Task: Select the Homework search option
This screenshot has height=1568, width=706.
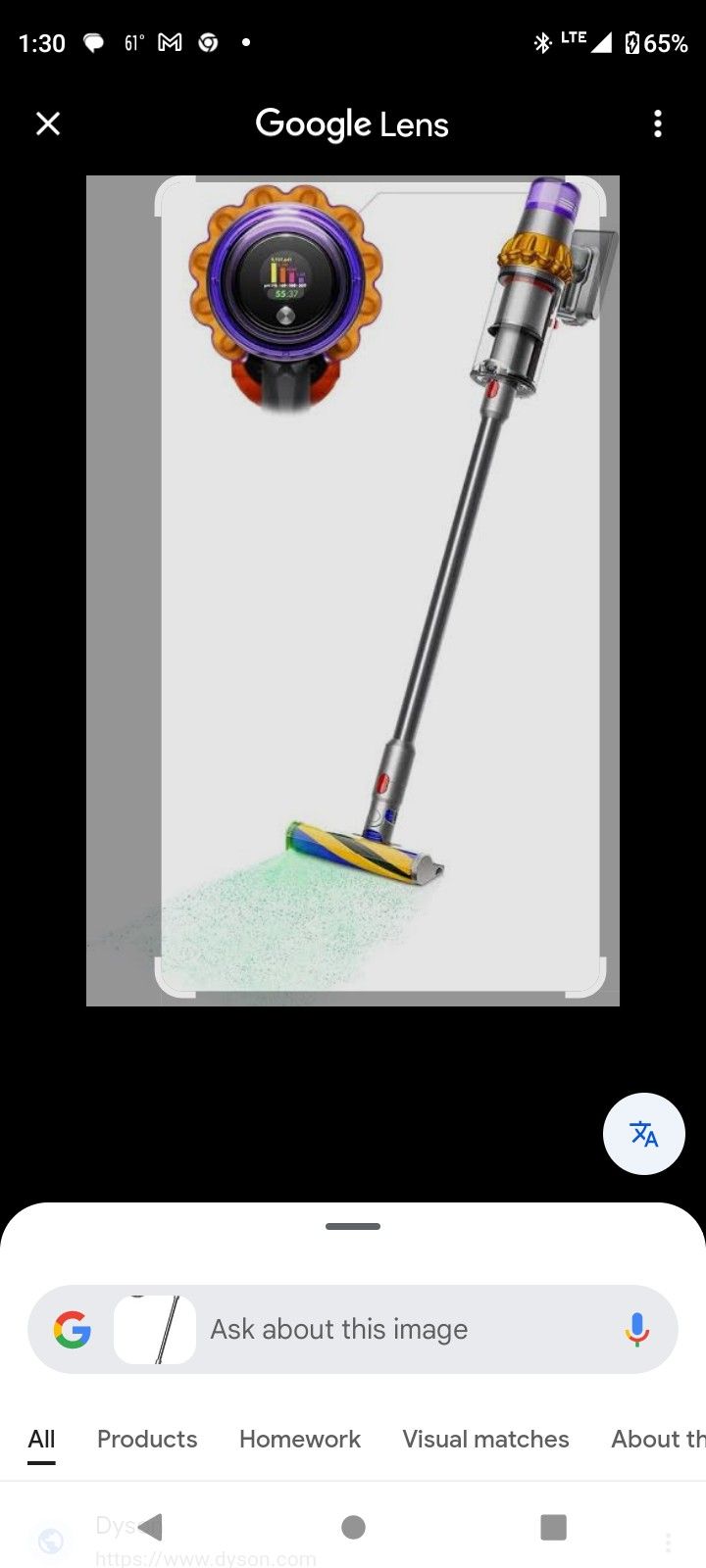Action: coord(299,1439)
